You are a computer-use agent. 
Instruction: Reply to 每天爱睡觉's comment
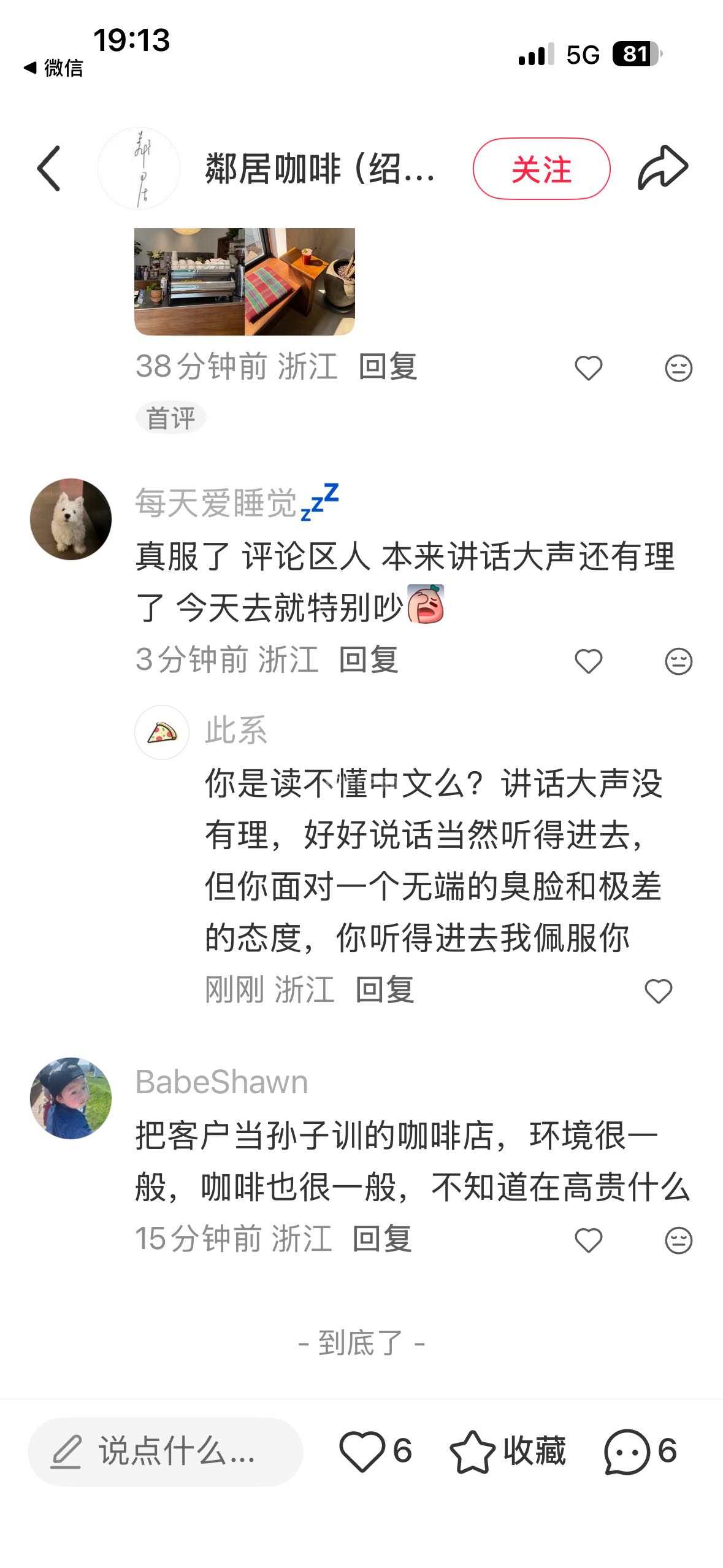[x=369, y=660]
